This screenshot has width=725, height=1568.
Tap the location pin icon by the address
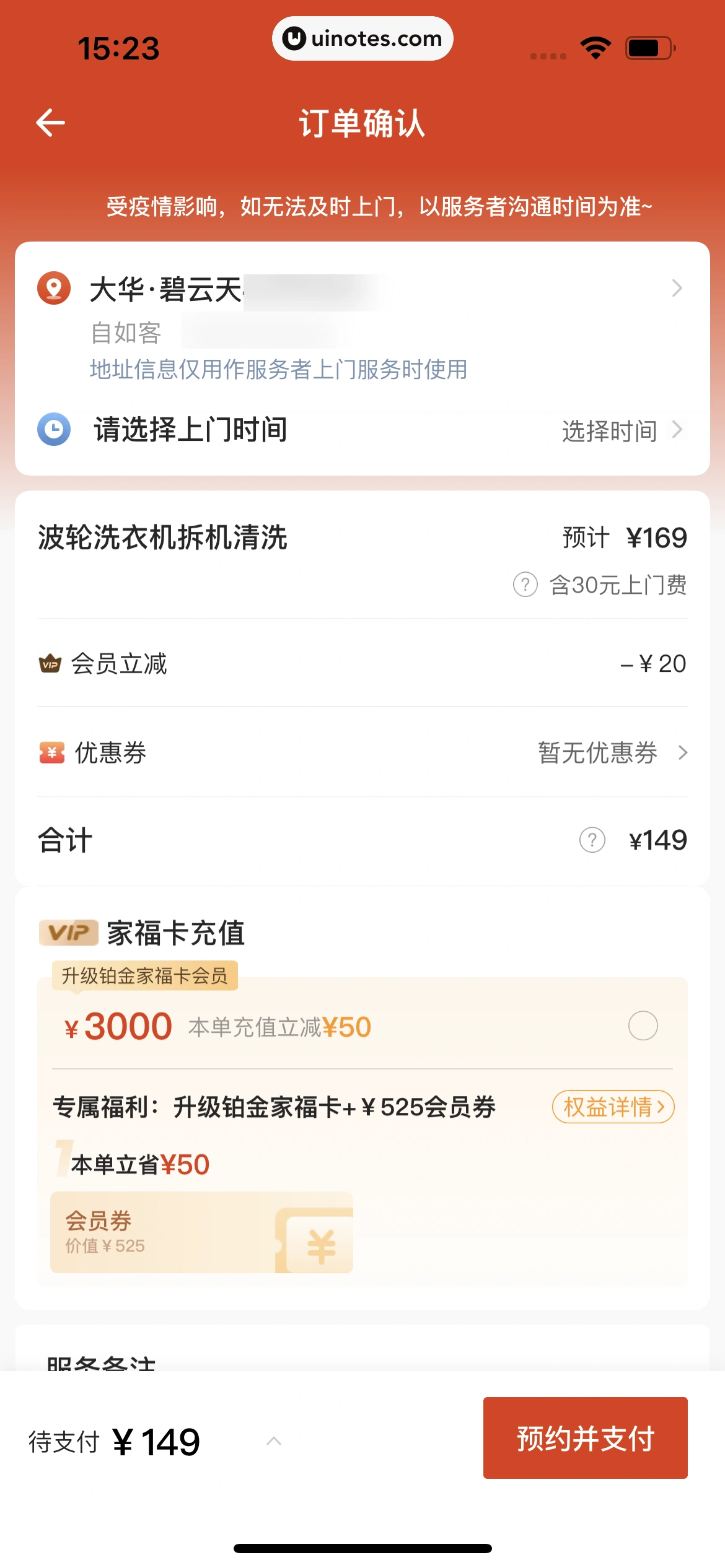[x=53, y=288]
